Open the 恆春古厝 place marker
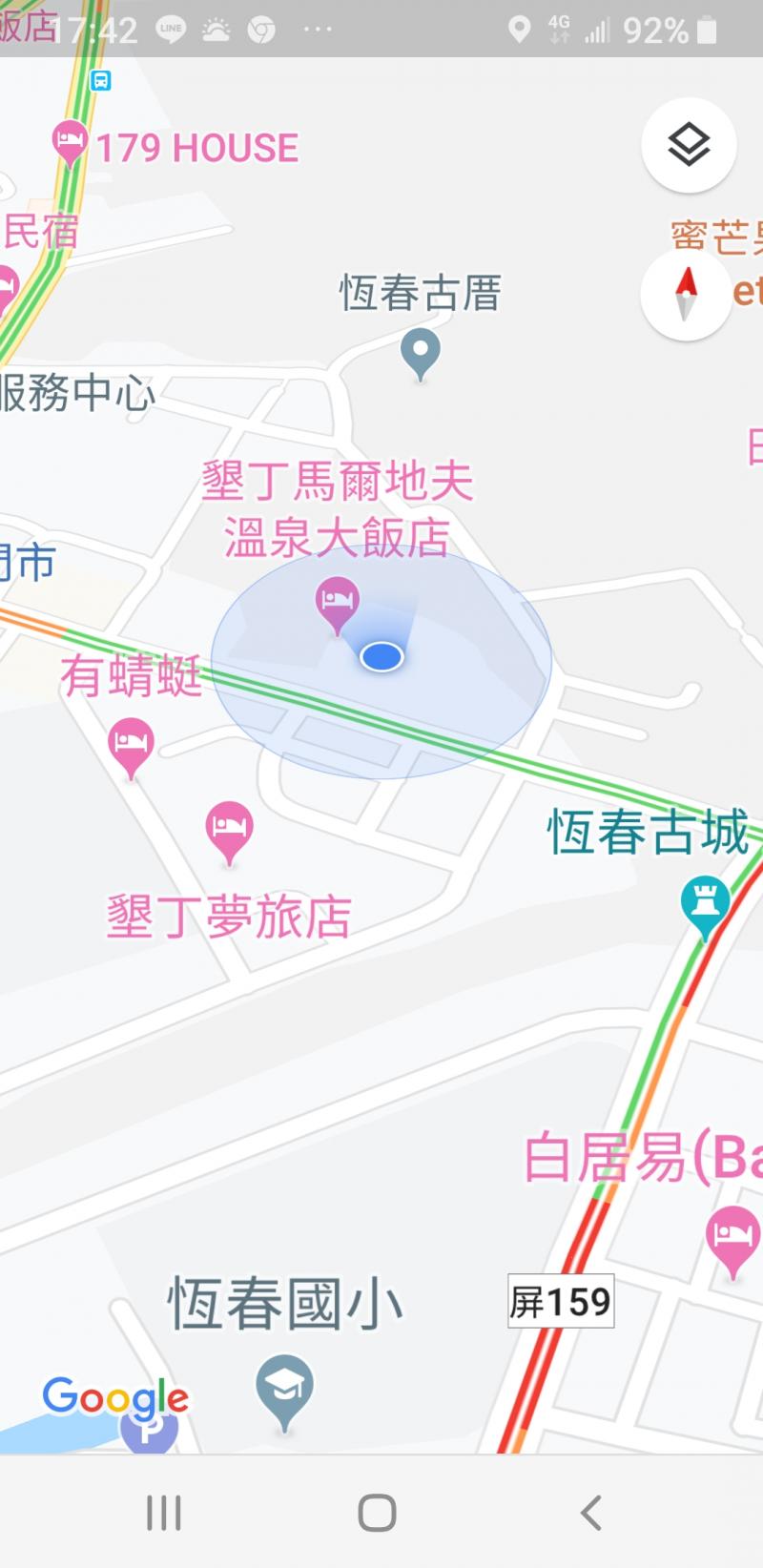The width and height of the screenshot is (763, 1568). [x=420, y=352]
